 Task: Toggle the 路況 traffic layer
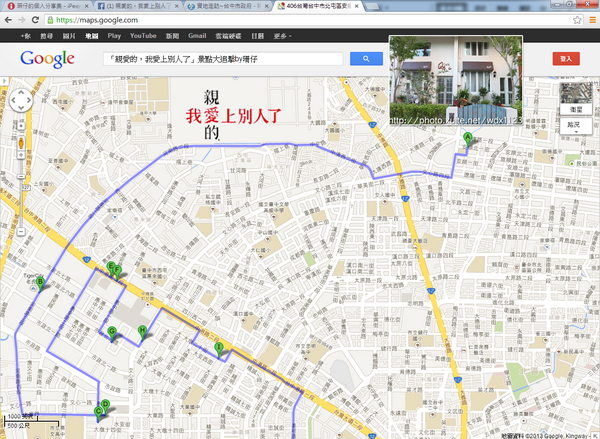point(574,125)
